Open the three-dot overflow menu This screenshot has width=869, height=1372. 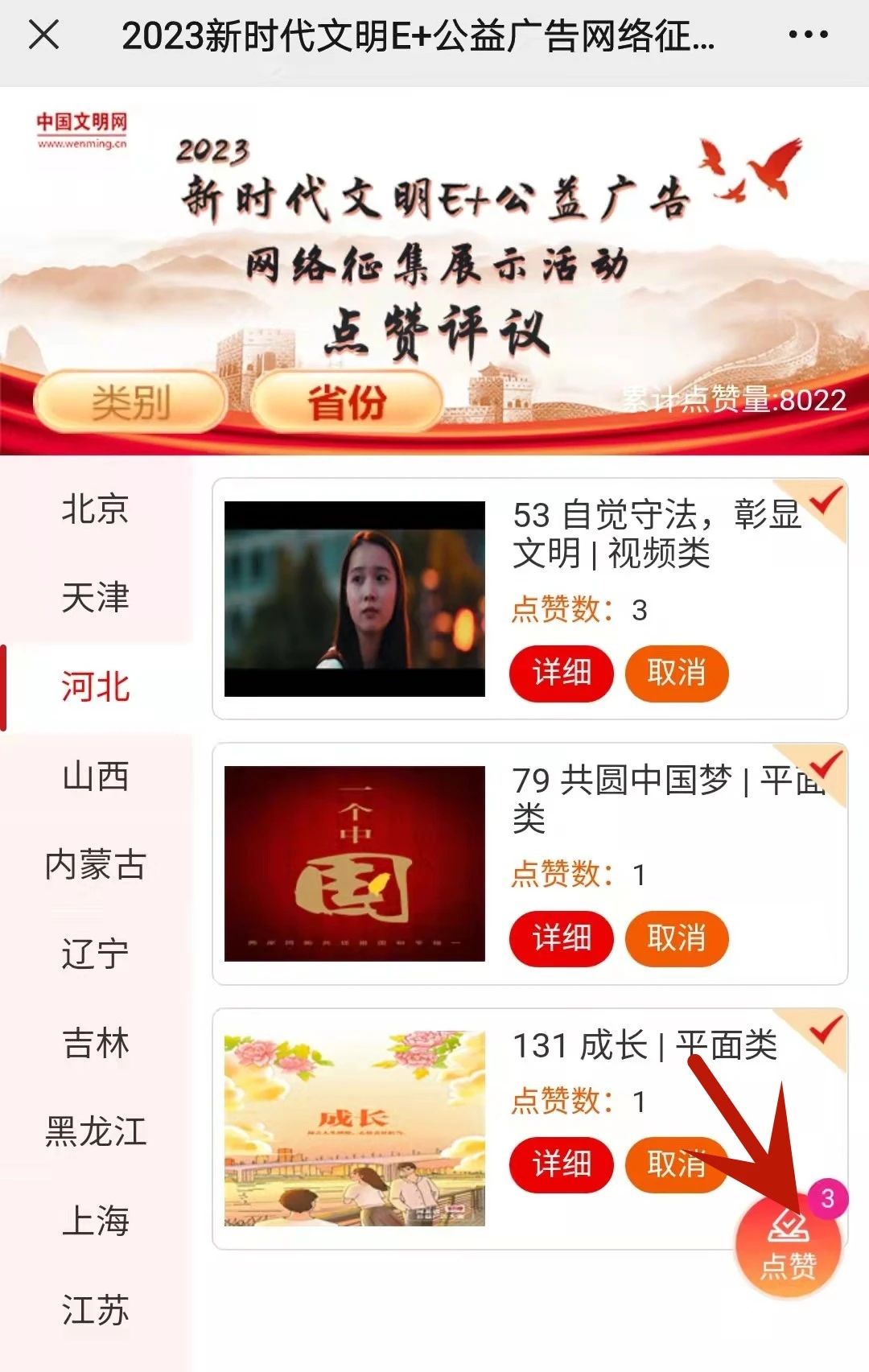pos(807,35)
